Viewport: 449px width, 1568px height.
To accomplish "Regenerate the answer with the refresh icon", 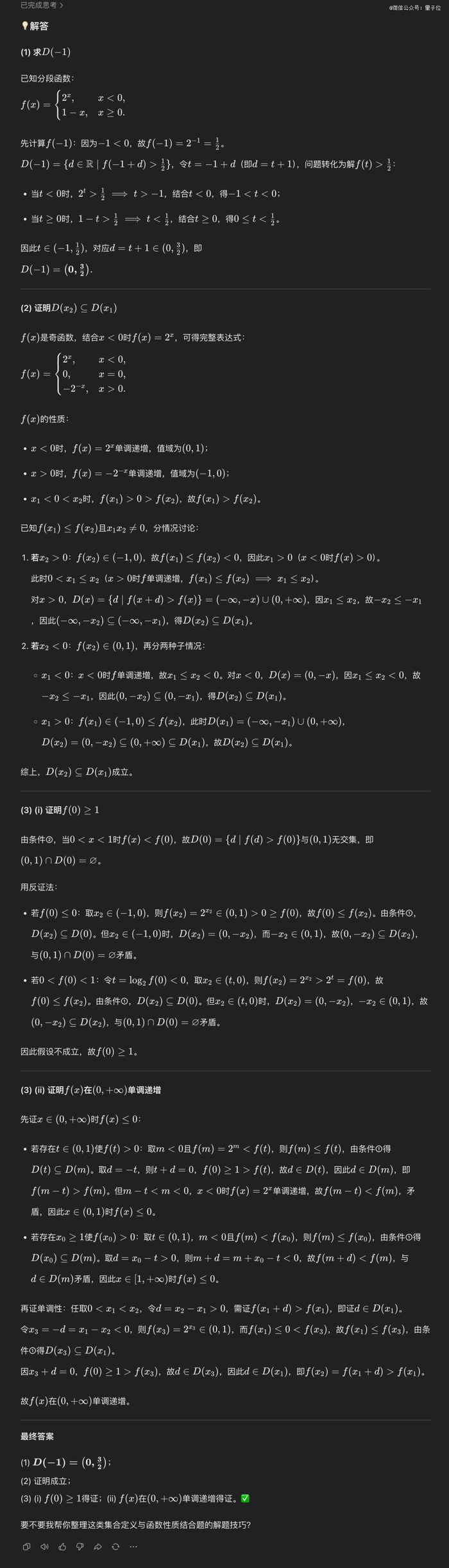I will (x=115, y=1546).
